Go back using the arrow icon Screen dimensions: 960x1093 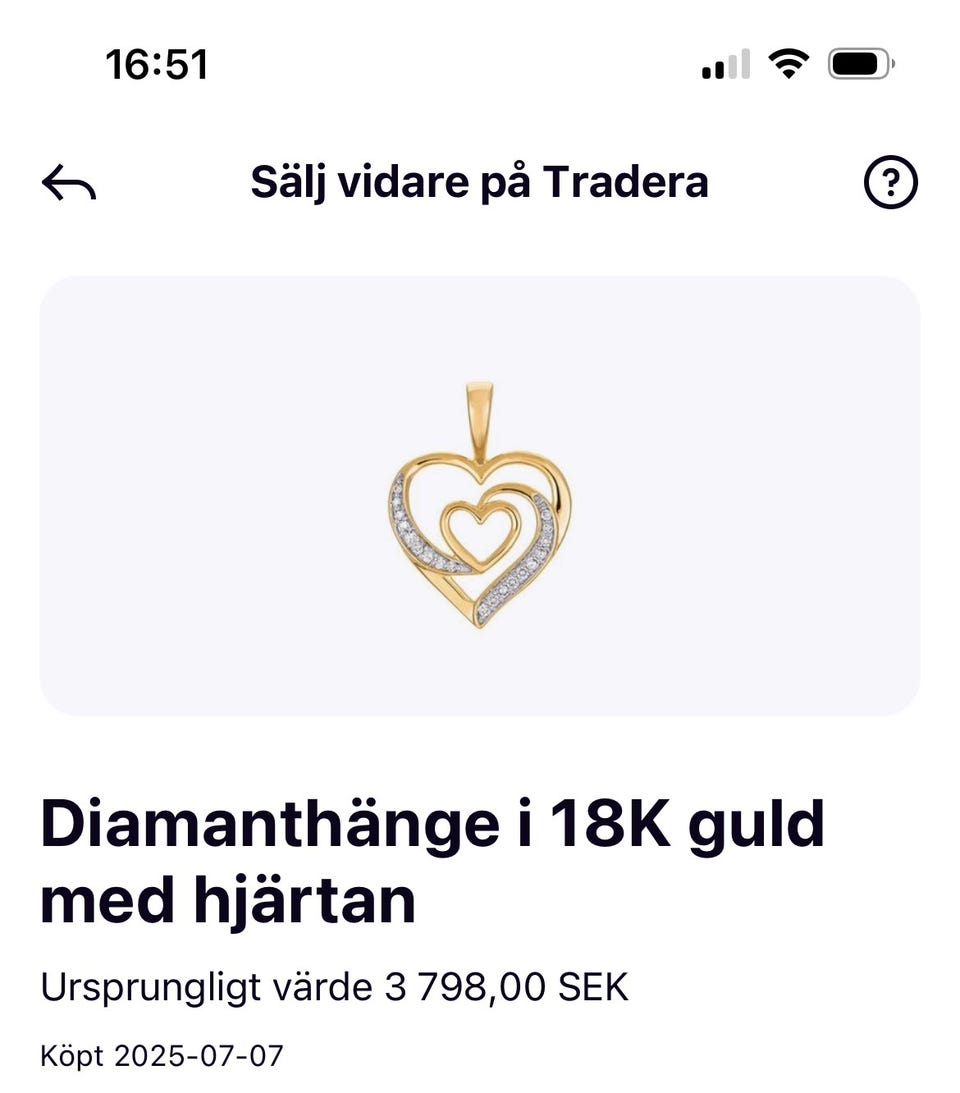(x=69, y=184)
